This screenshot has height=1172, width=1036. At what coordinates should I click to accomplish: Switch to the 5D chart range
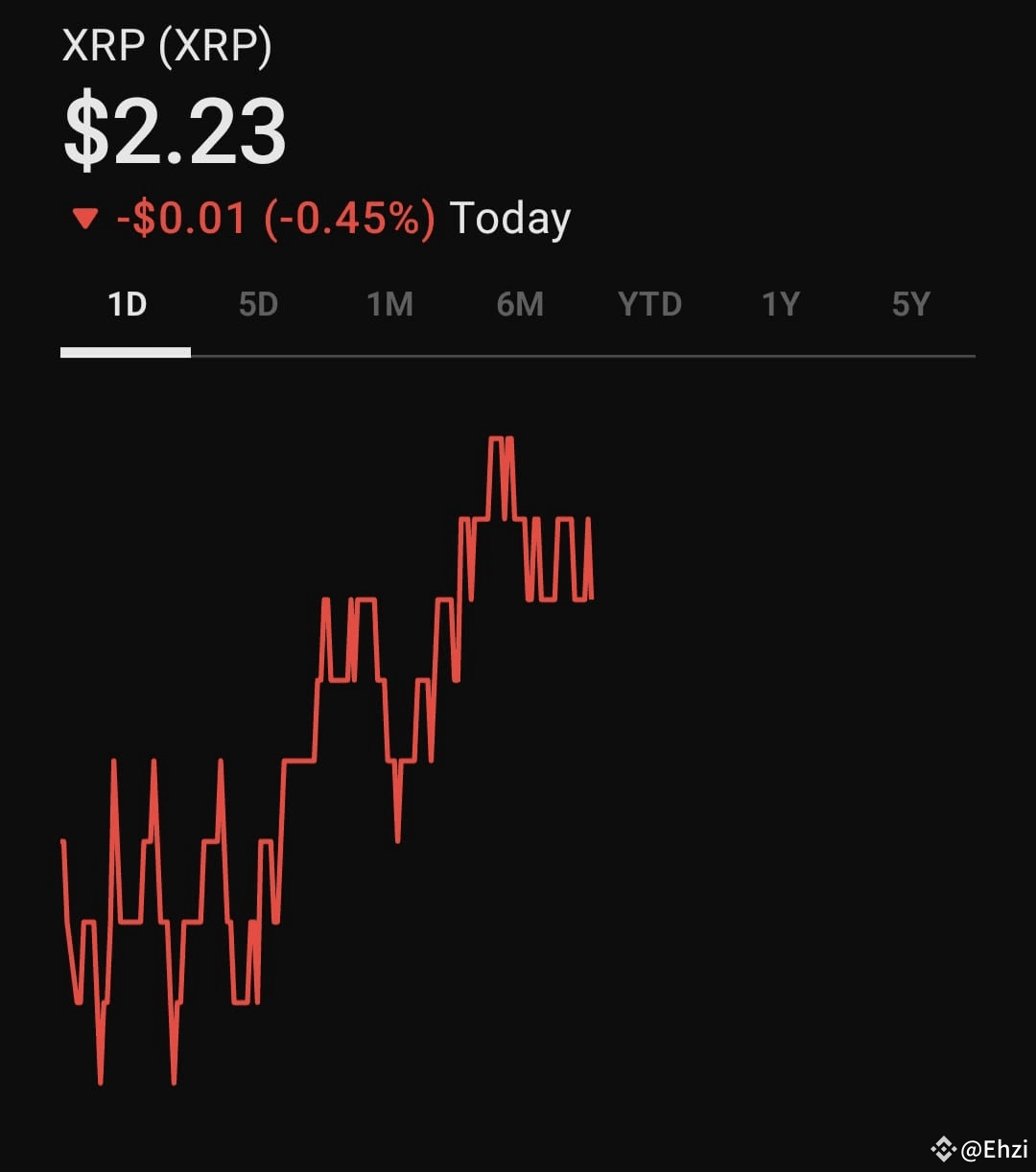(258, 305)
